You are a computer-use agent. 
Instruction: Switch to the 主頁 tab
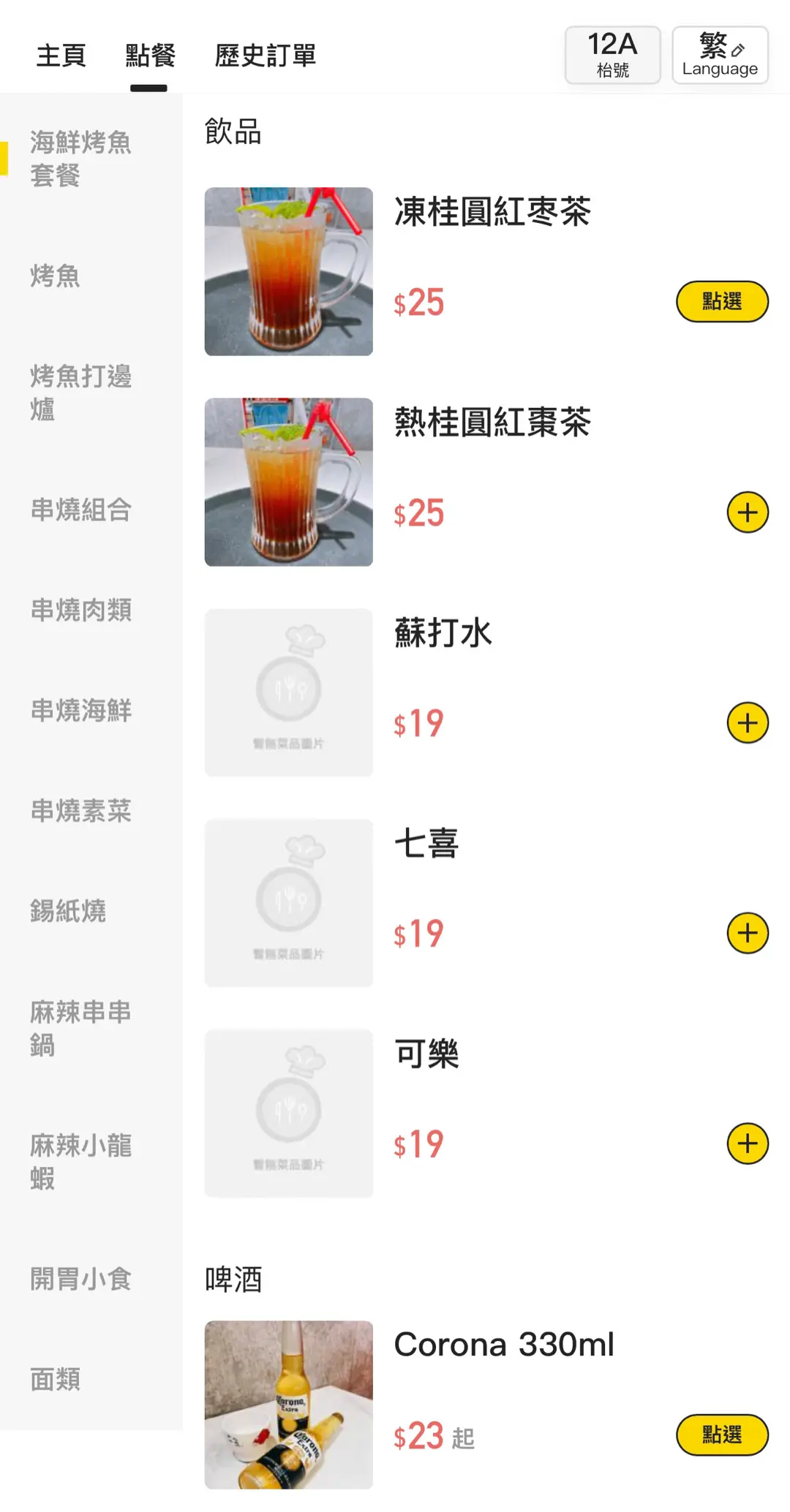[61, 56]
